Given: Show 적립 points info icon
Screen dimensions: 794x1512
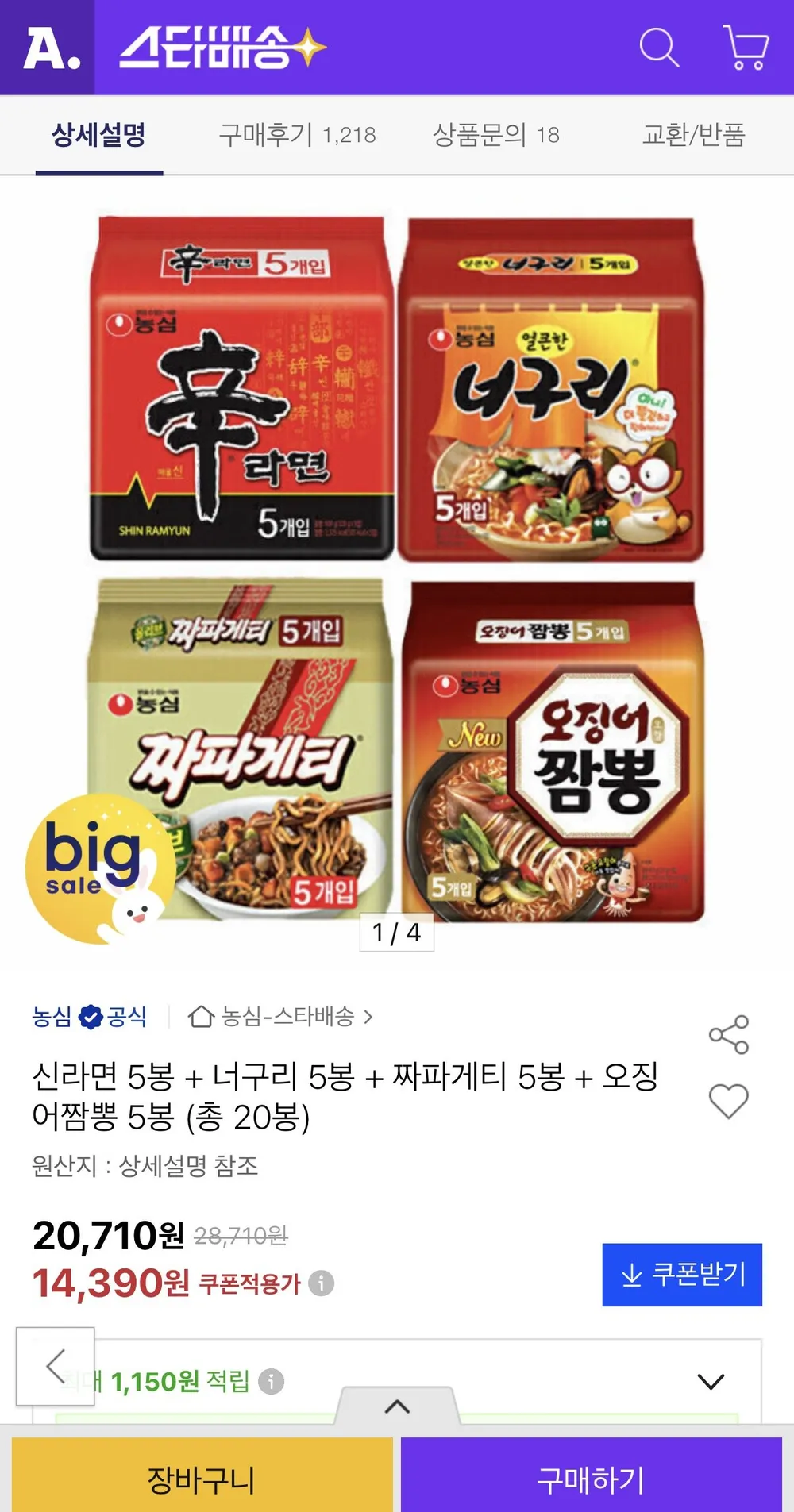Looking at the screenshot, I should 271,1382.
